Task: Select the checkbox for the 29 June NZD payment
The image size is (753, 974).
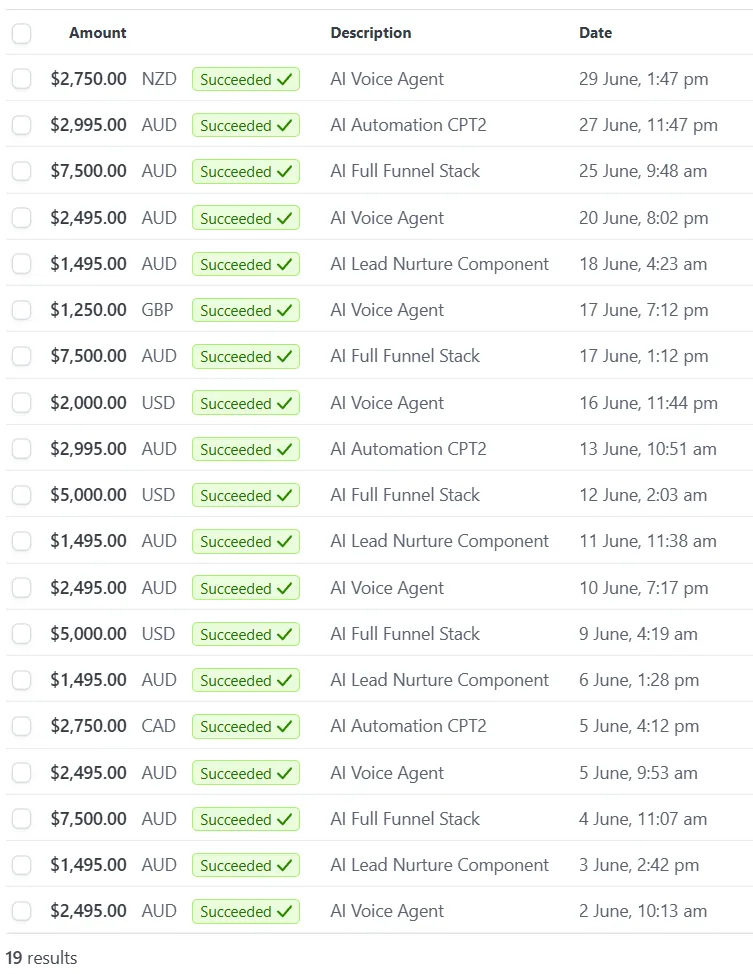Action: point(21,79)
